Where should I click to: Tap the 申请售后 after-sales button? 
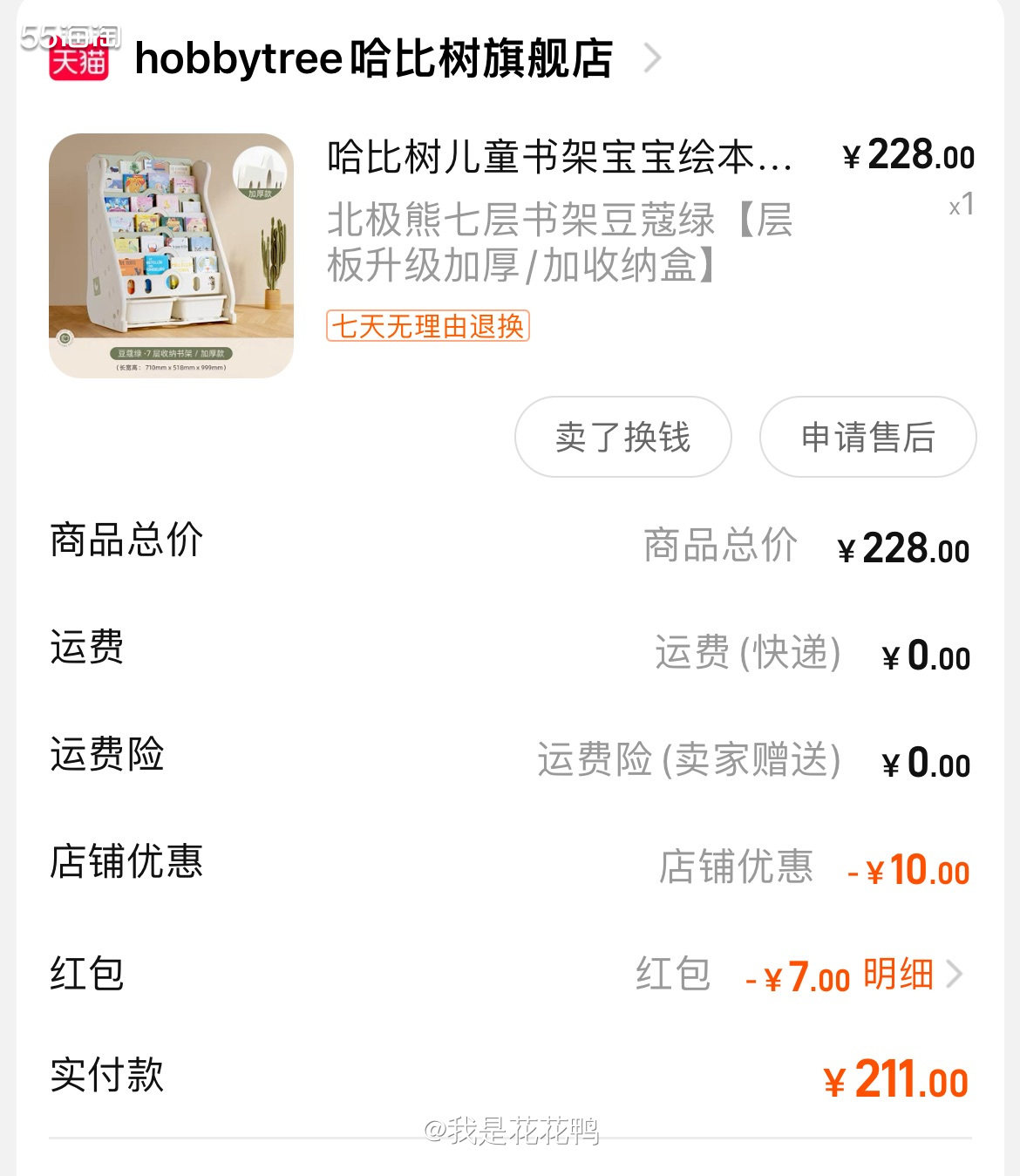[x=867, y=438]
